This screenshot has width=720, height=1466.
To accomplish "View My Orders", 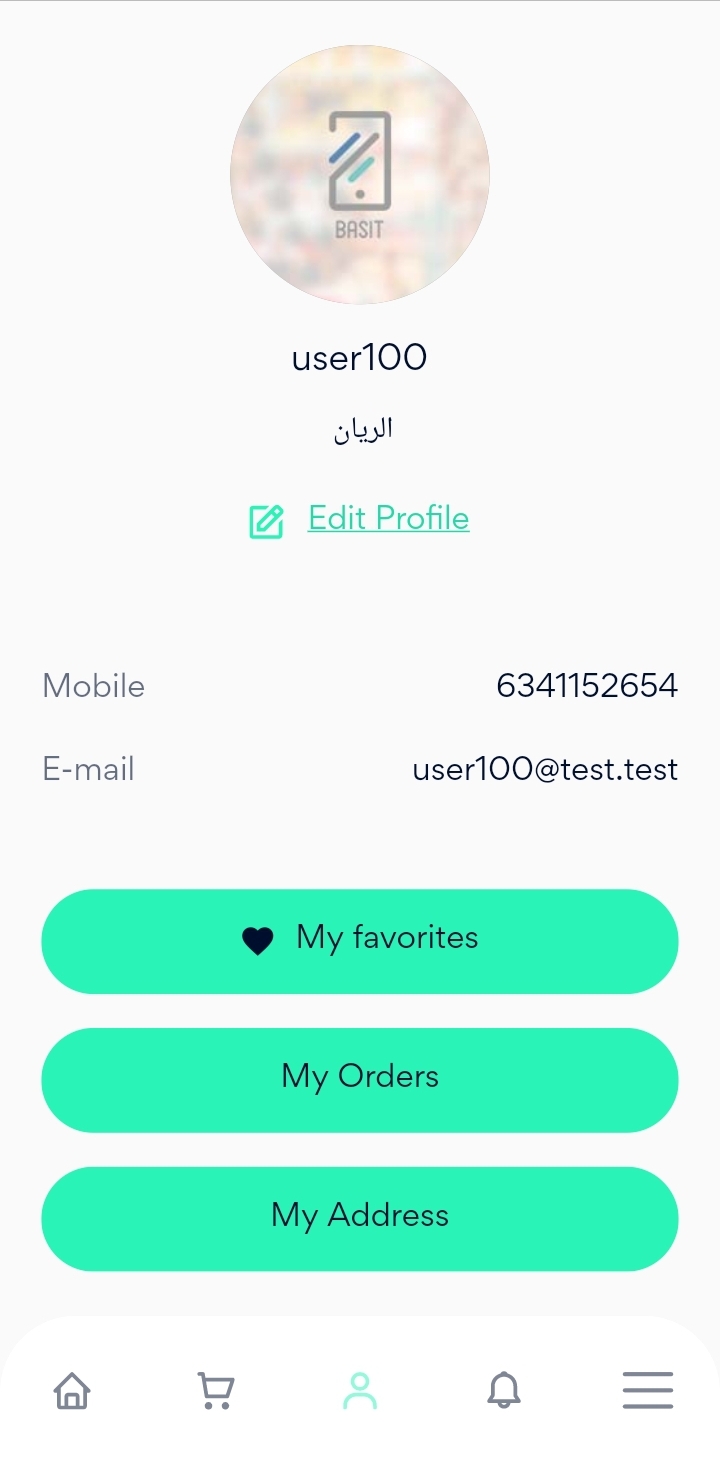I will (360, 1079).
